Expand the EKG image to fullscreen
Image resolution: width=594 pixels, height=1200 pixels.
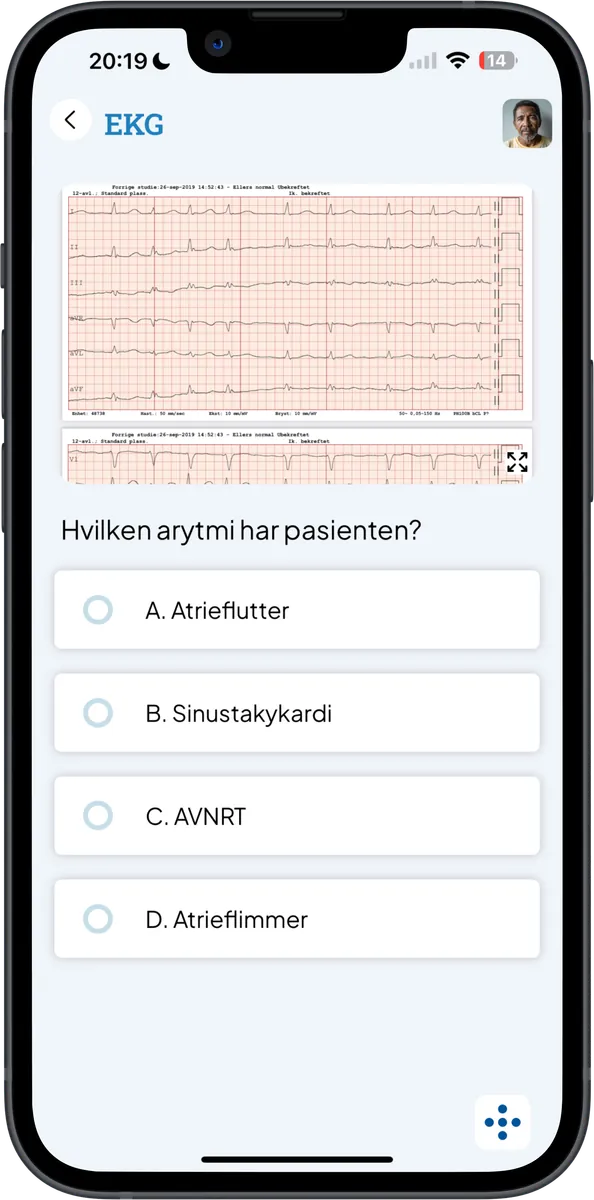point(516,462)
